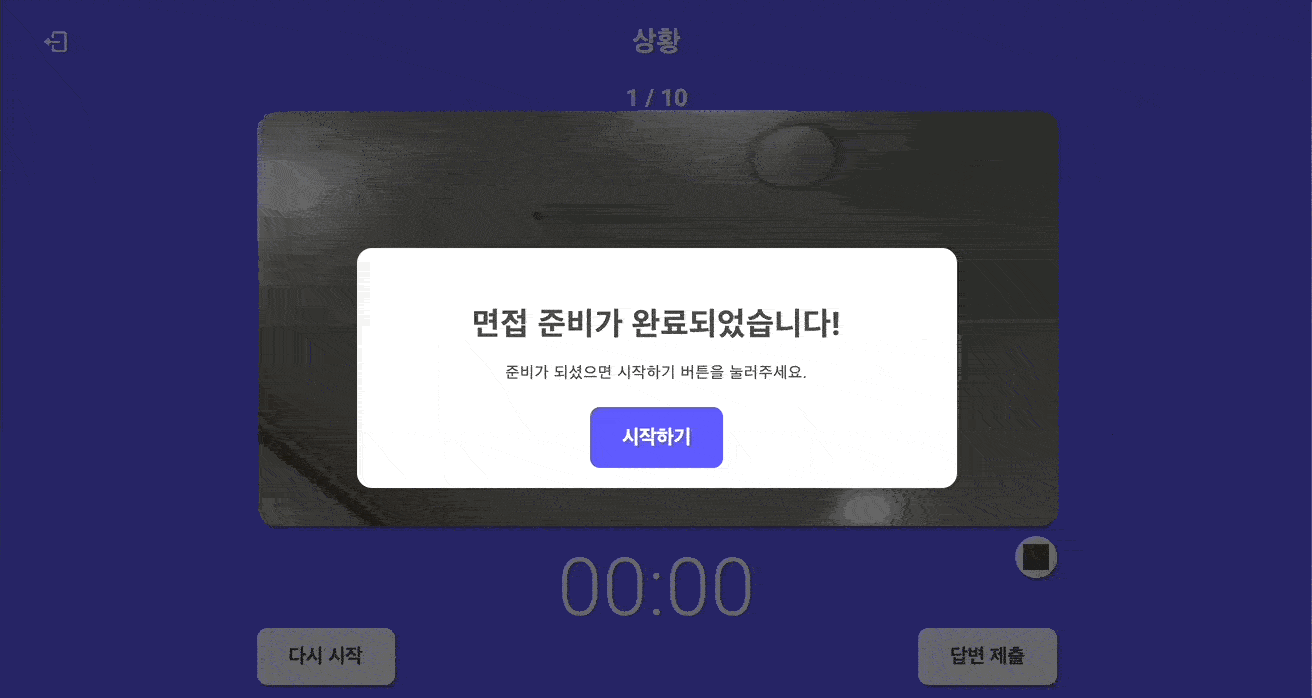Tap the round stop recording button
This screenshot has height=698, width=1312.
click(1036, 557)
